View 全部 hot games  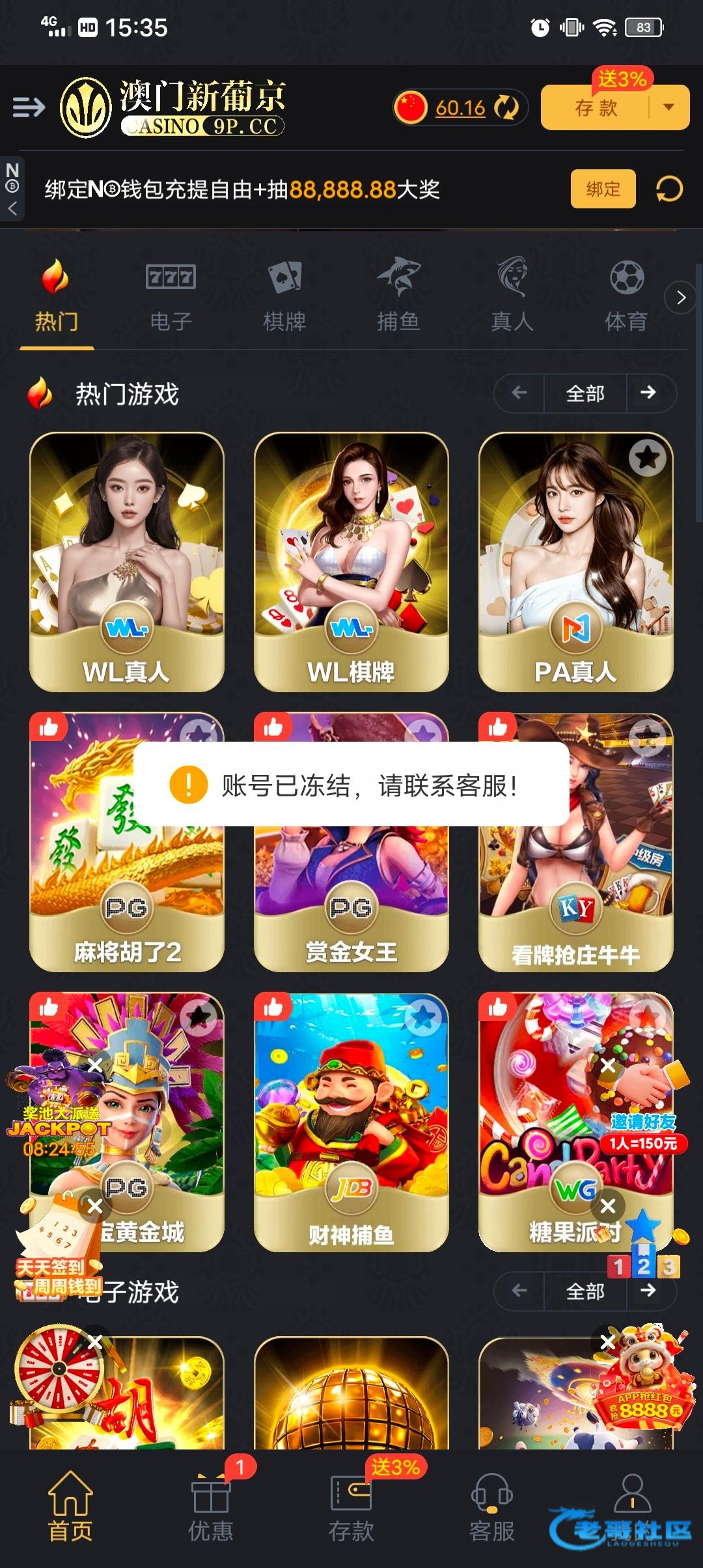(585, 393)
